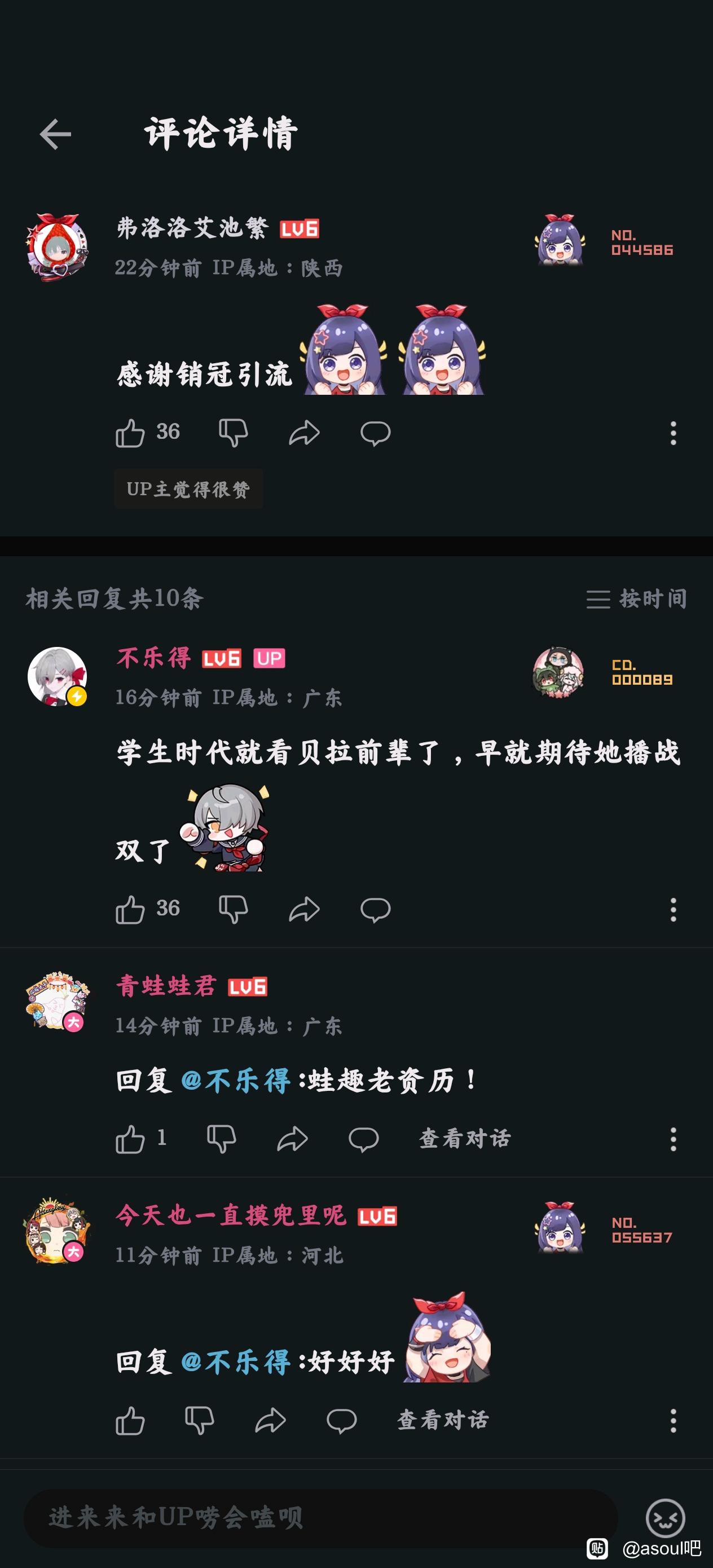Open the overflow menu on 不乐得's reply
Viewport: 713px width, 1568px height.
coord(673,909)
